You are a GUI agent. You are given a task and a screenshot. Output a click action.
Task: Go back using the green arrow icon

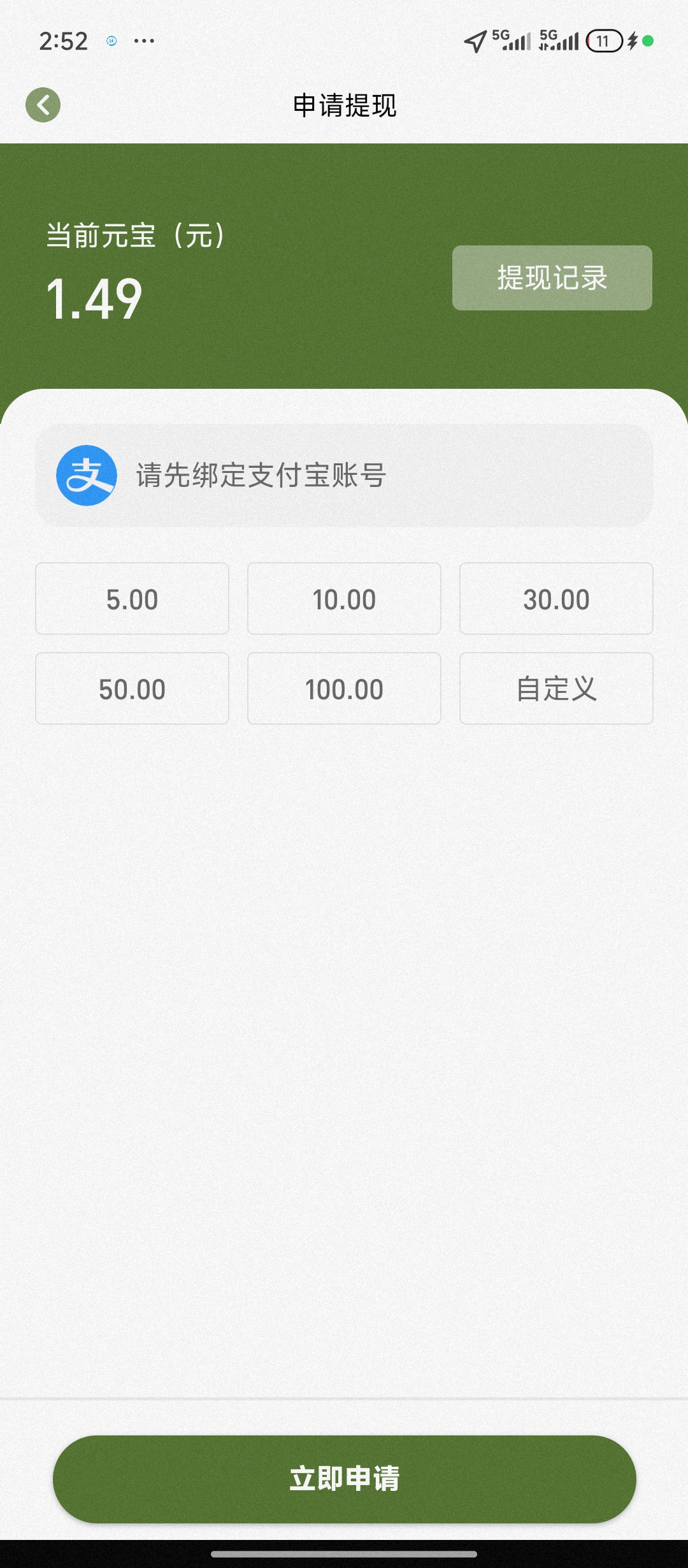point(43,105)
